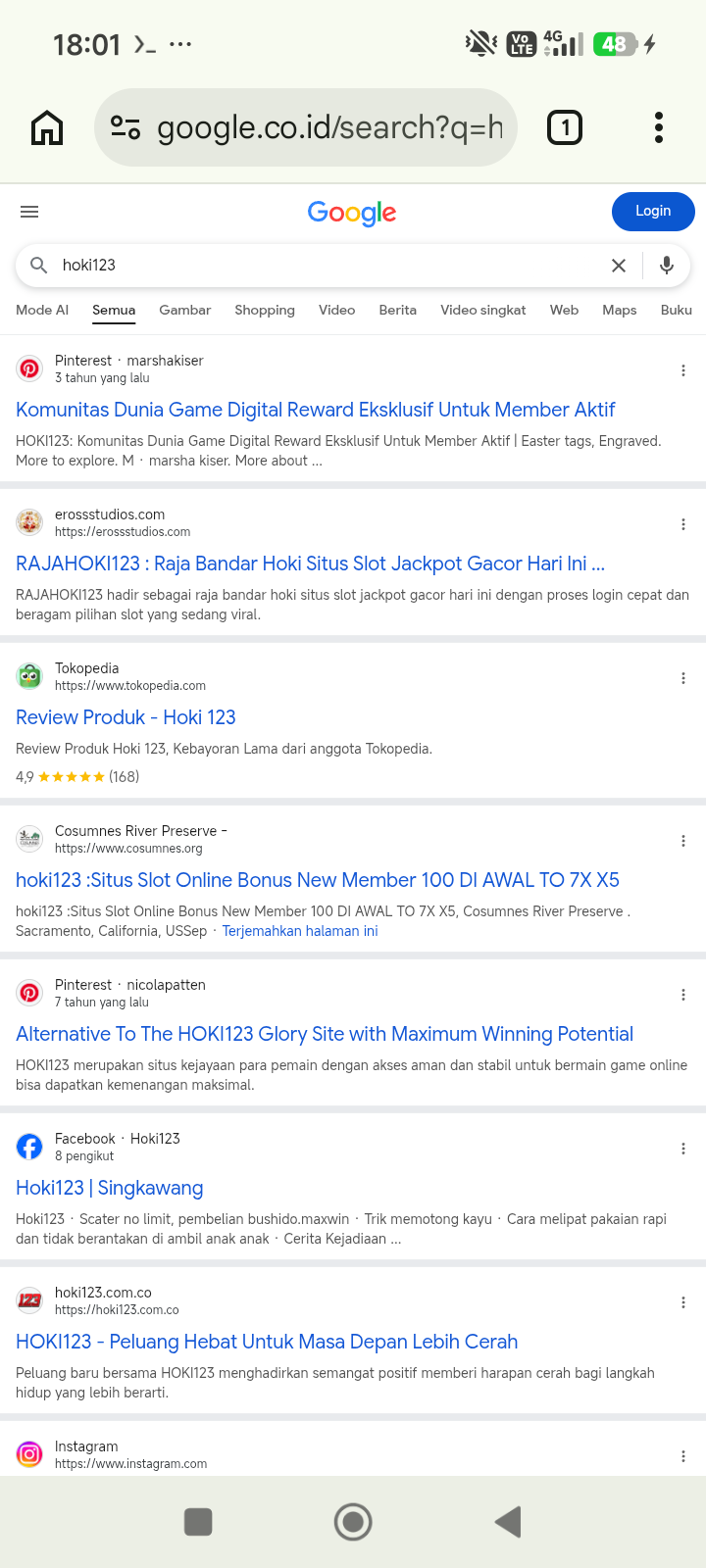Select the Shopping tab
Viewport: 706px width, 1568px height.
point(265,310)
